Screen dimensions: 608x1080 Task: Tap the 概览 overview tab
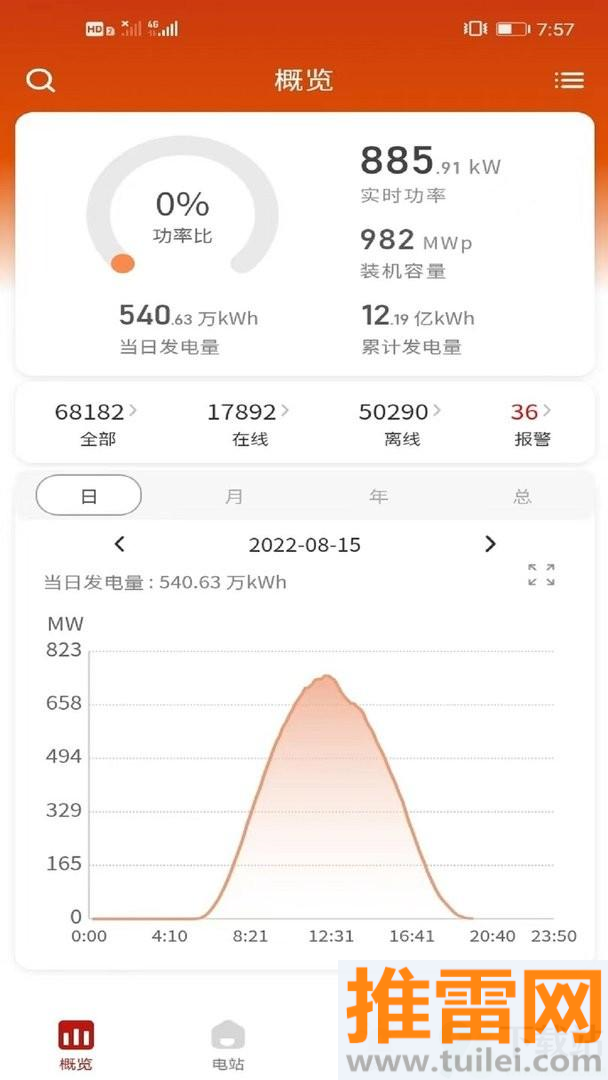click(76, 1044)
